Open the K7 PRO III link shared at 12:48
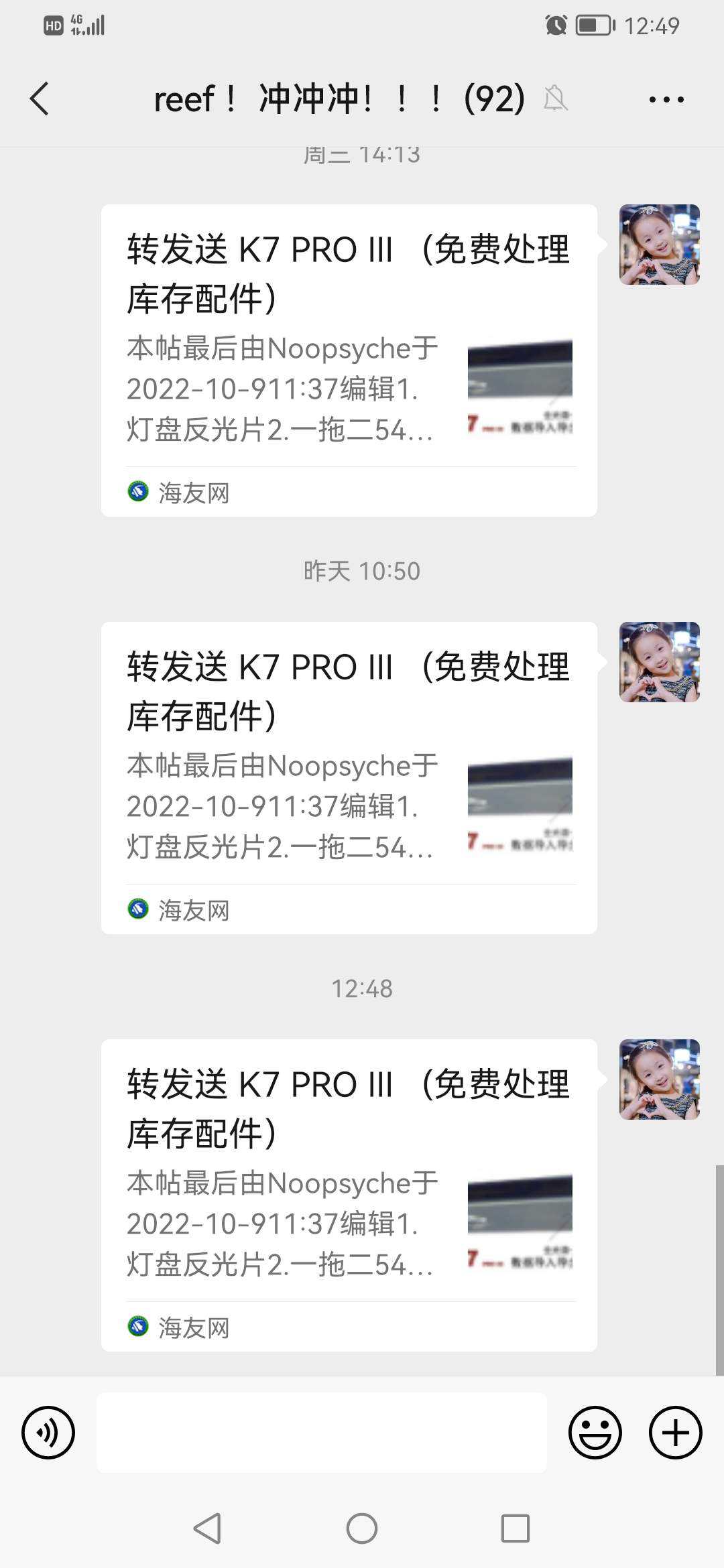Image resolution: width=724 pixels, height=1568 pixels. tap(349, 1194)
